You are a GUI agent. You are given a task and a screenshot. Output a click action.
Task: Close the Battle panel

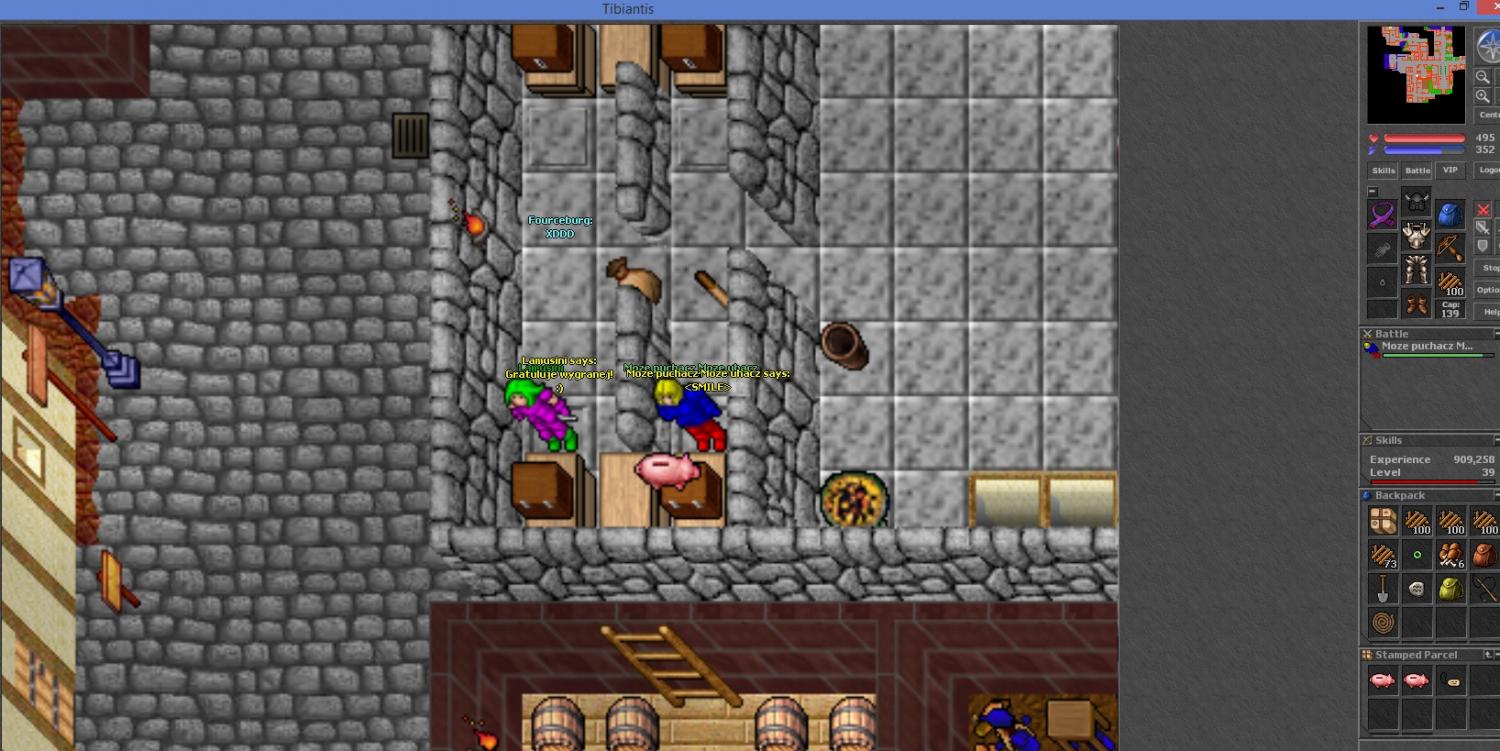point(1368,334)
